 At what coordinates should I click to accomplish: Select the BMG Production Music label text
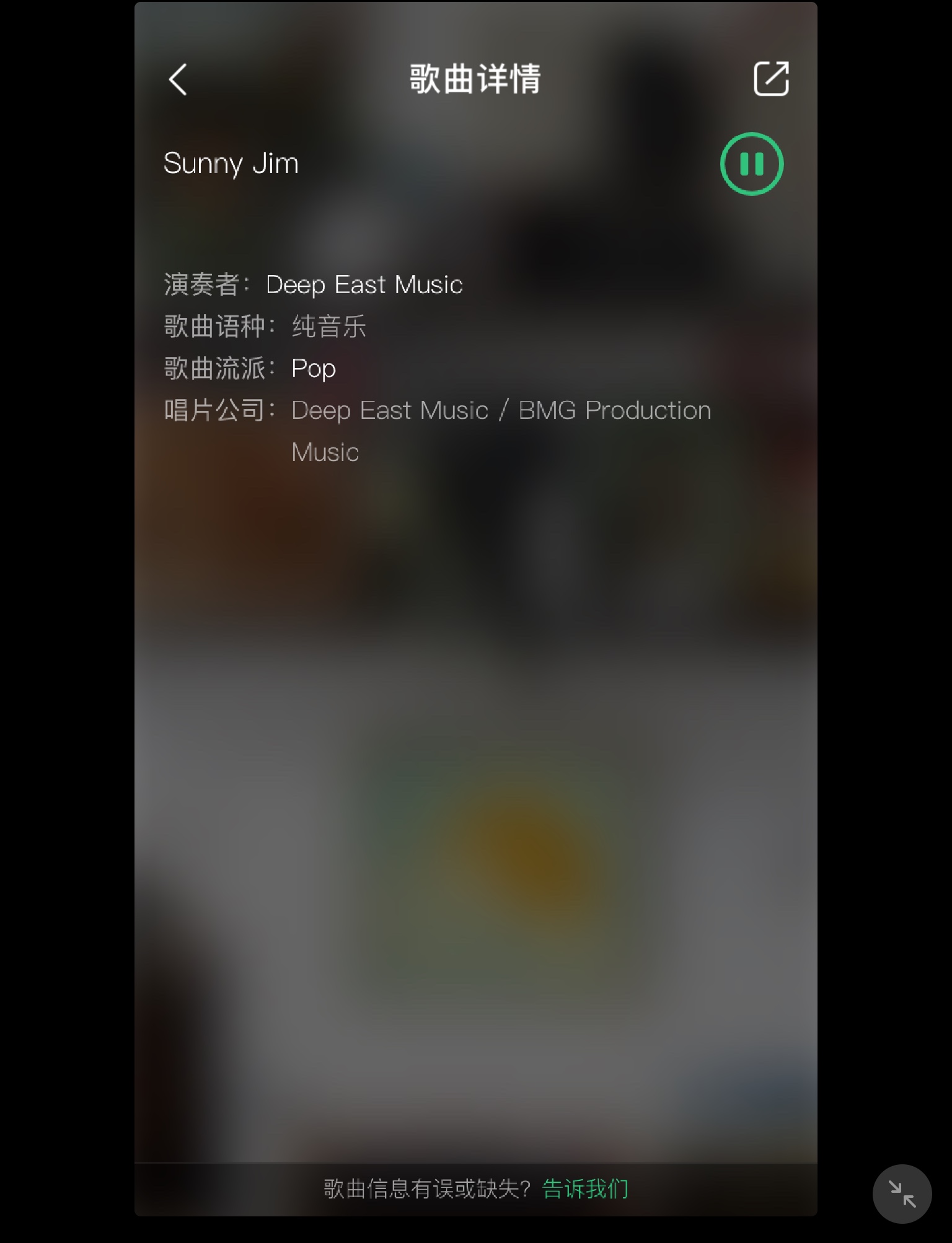pos(614,410)
